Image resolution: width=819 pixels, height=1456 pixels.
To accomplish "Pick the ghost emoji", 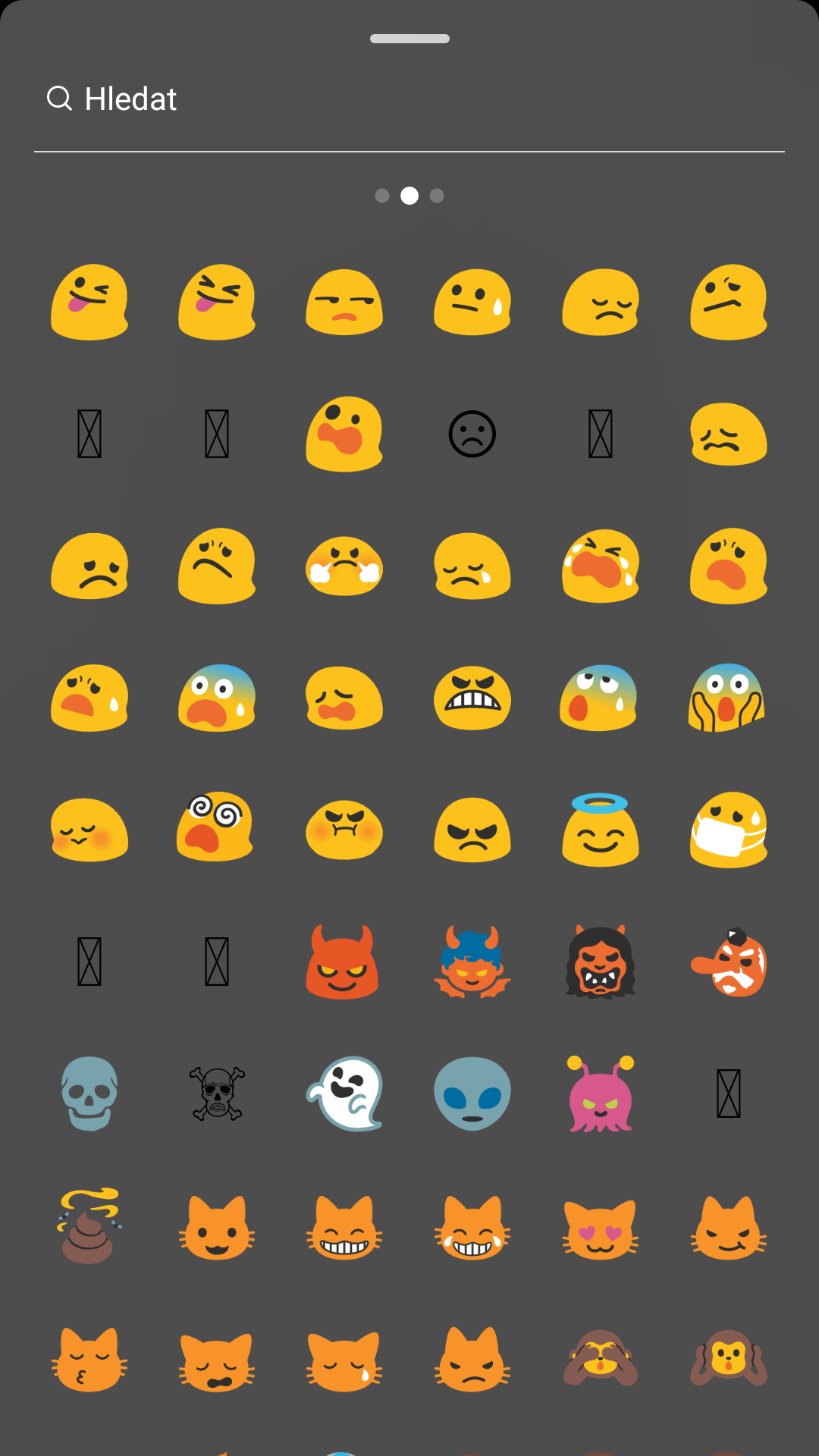I will (344, 1094).
